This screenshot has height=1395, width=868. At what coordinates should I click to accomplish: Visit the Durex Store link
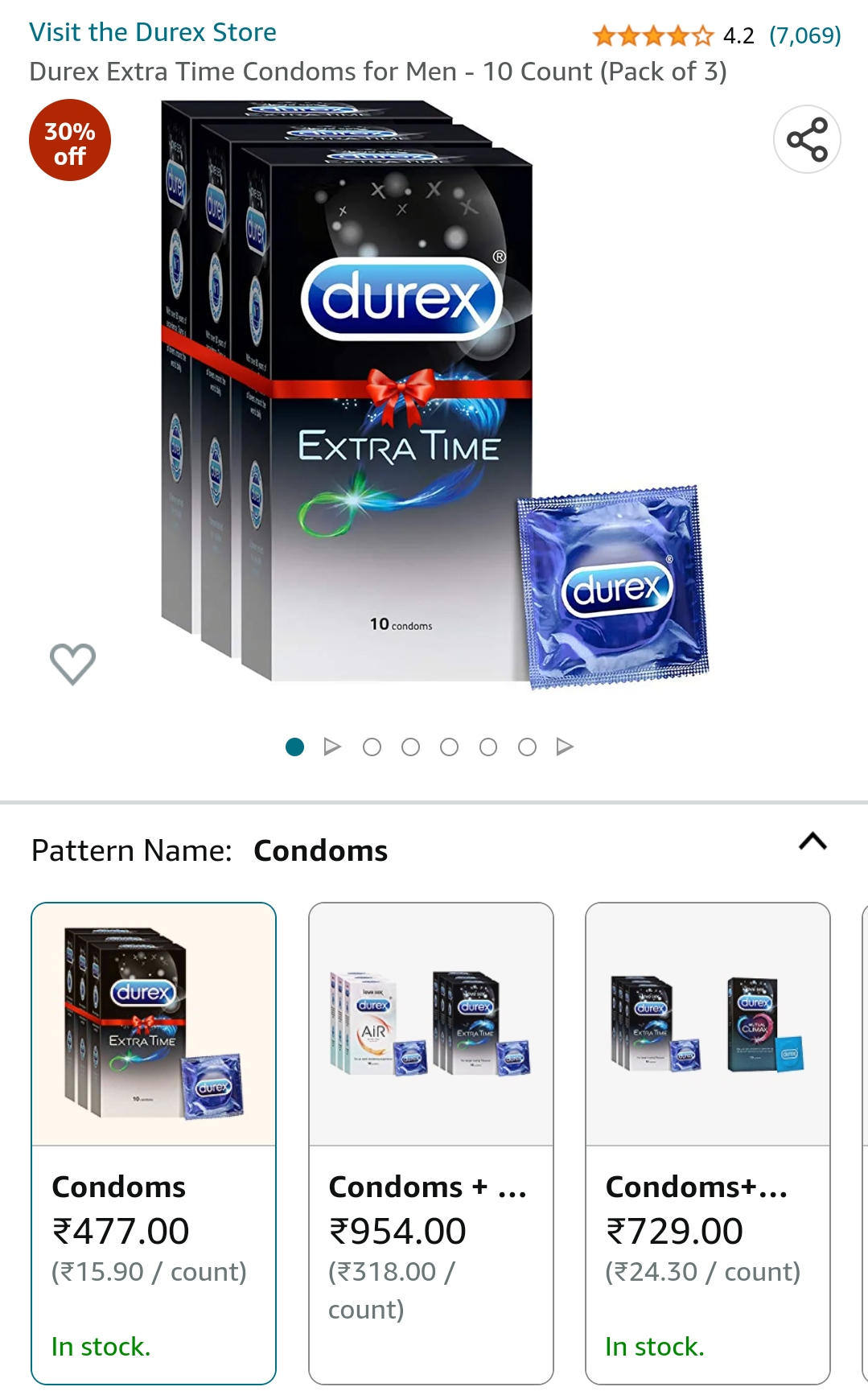153,33
